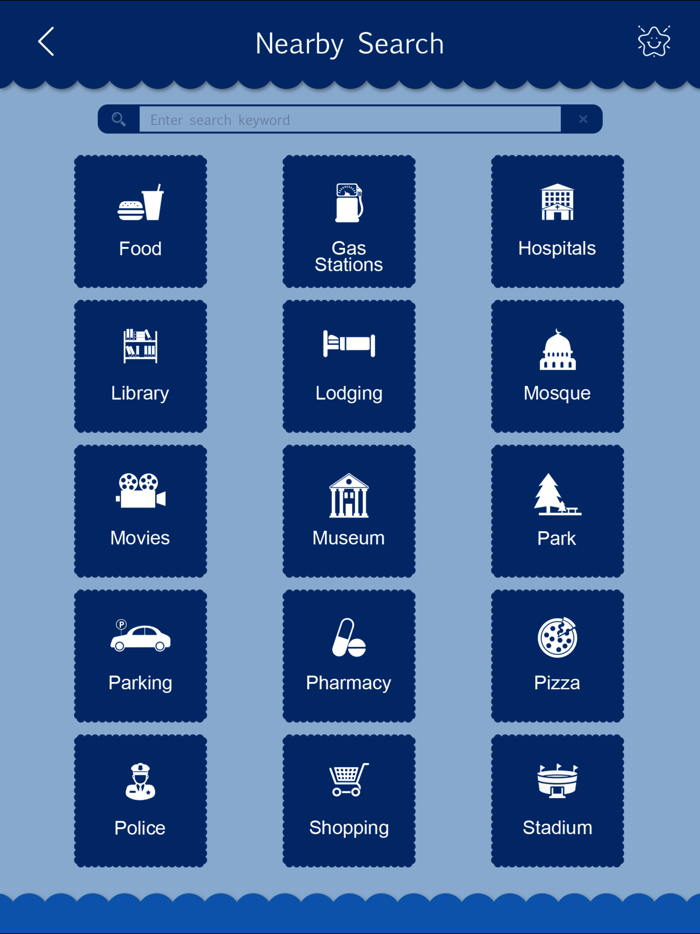
Task: Browse nearby Shopping
Action: pos(349,801)
